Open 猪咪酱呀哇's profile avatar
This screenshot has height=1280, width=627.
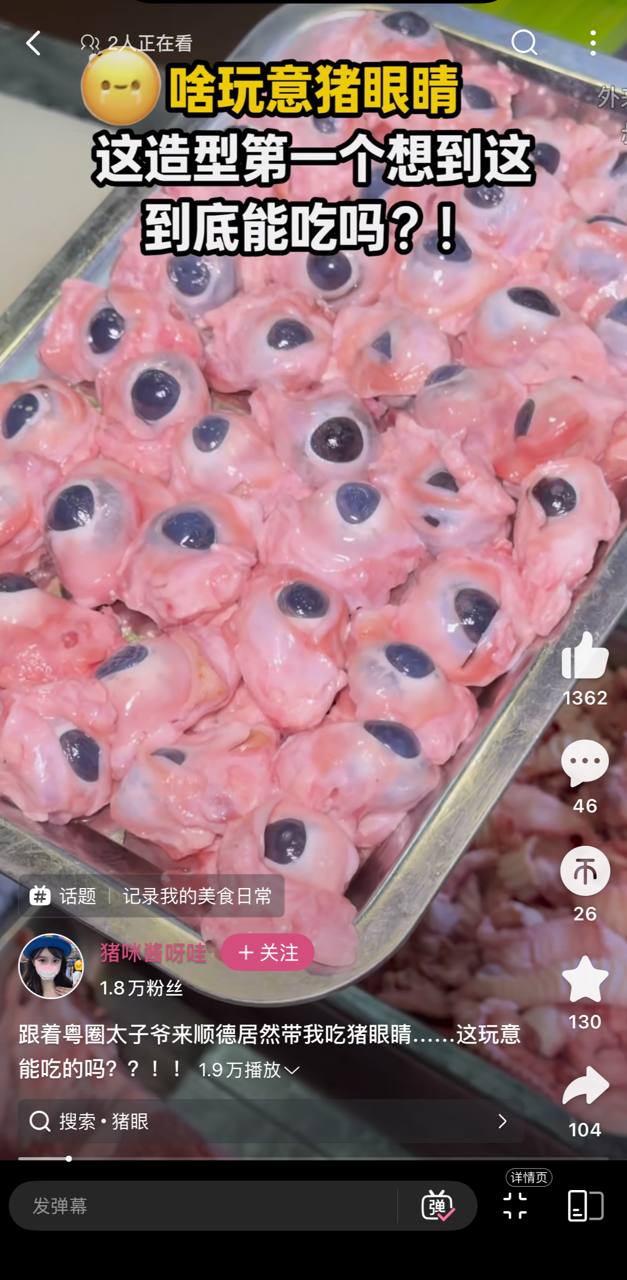[x=50, y=965]
